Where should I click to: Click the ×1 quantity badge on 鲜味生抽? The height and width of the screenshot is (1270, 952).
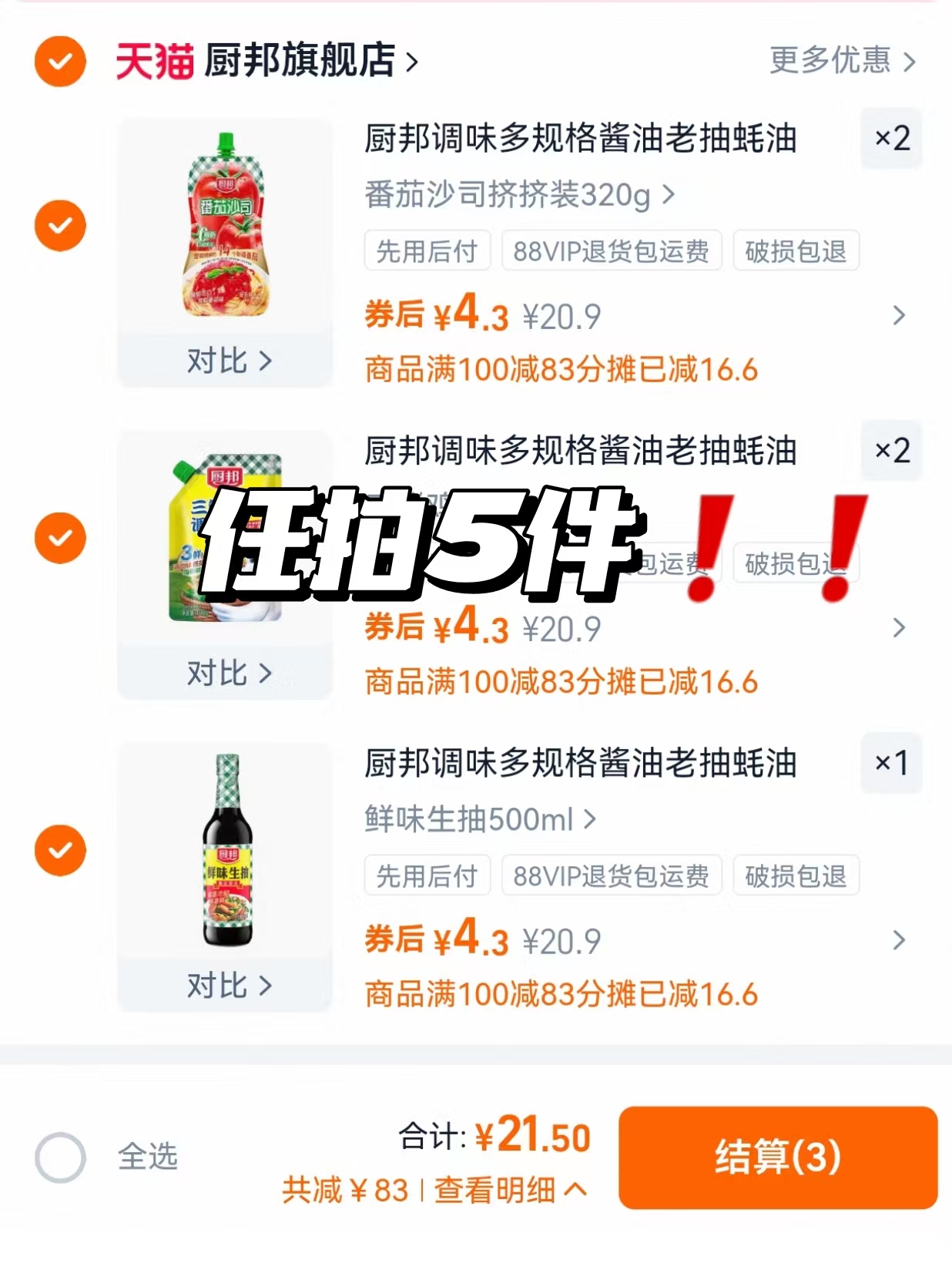coord(891,764)
